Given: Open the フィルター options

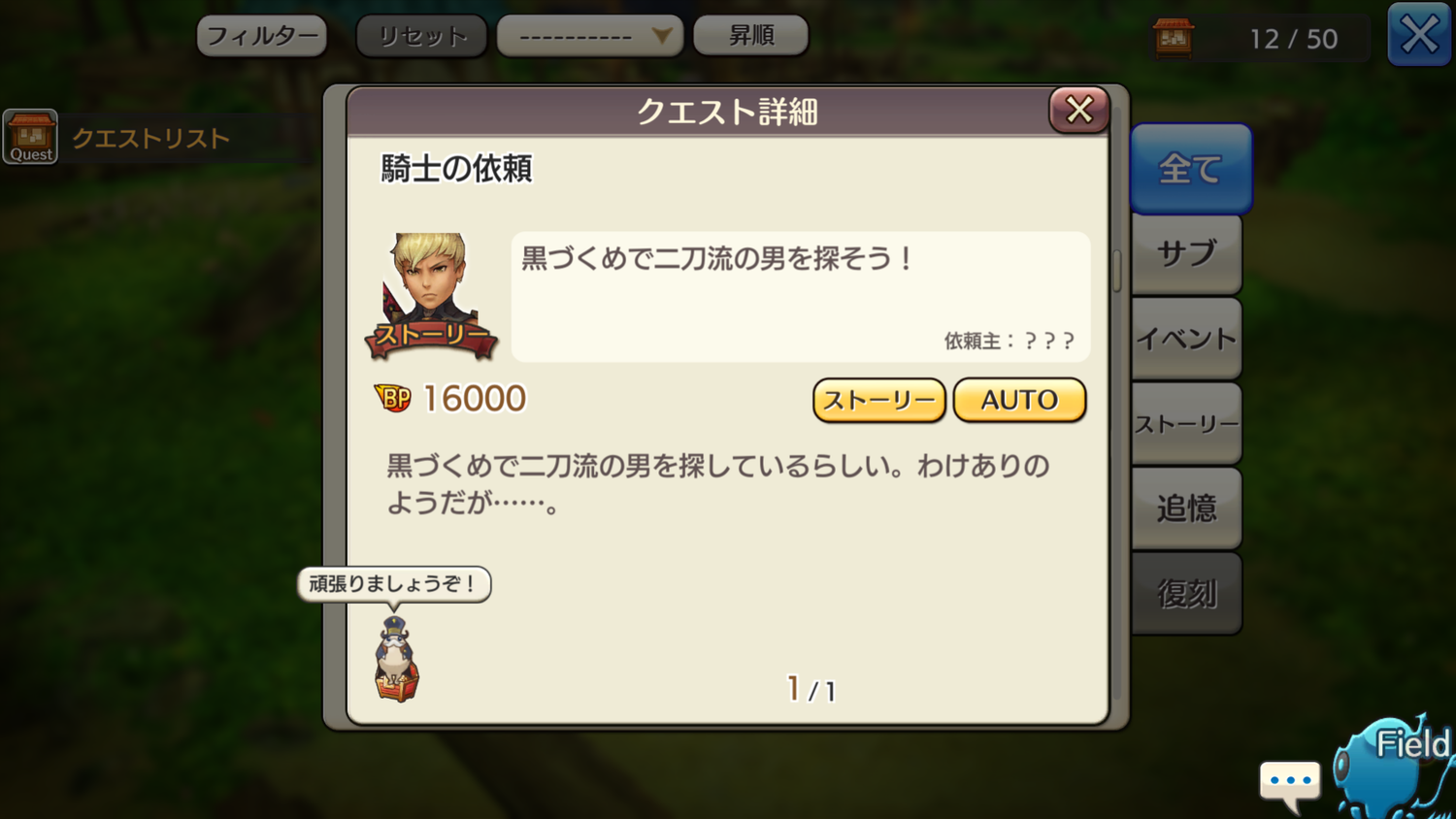Looking at the screenshot, I should click(261, 37).
